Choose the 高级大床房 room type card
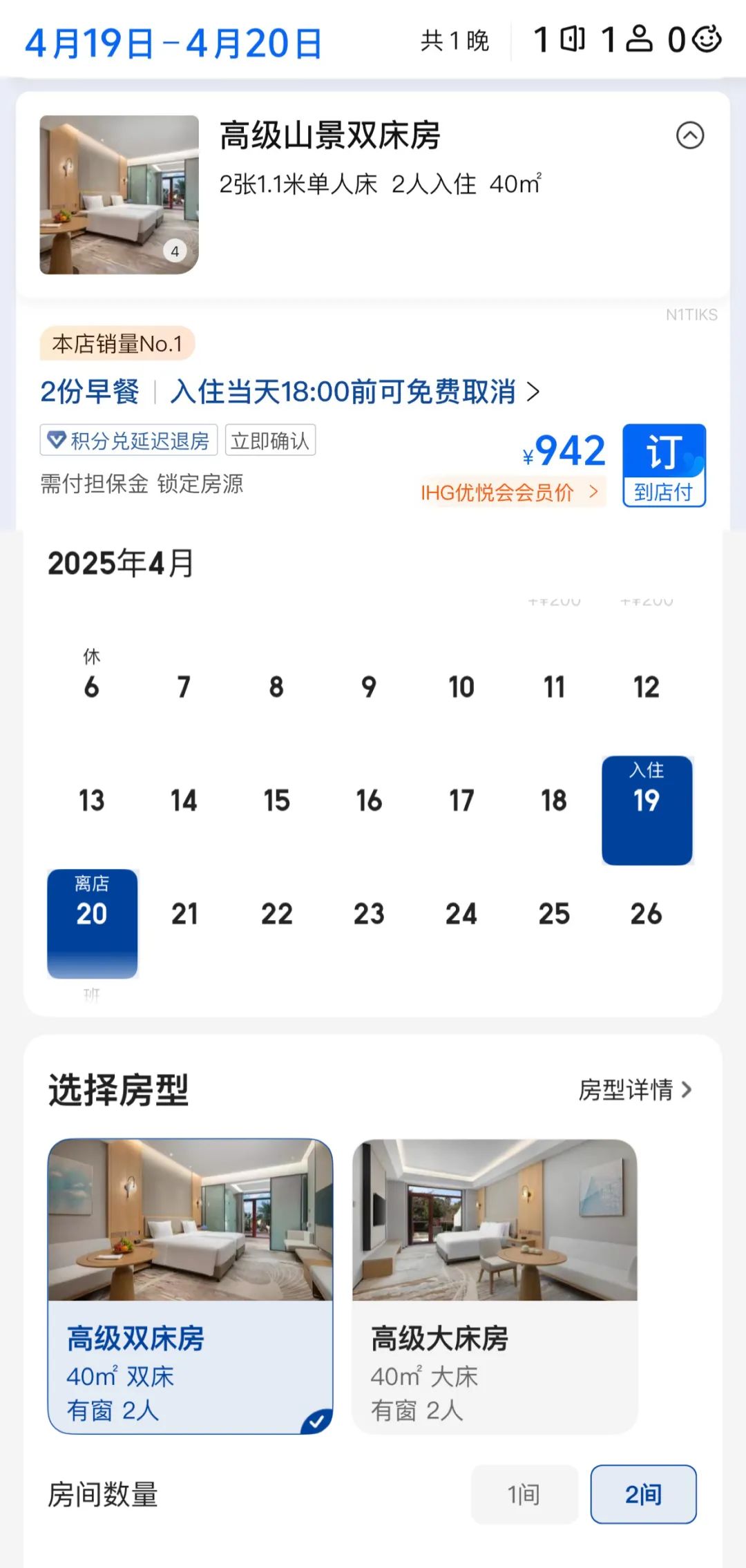 (x=495, y=1285)
